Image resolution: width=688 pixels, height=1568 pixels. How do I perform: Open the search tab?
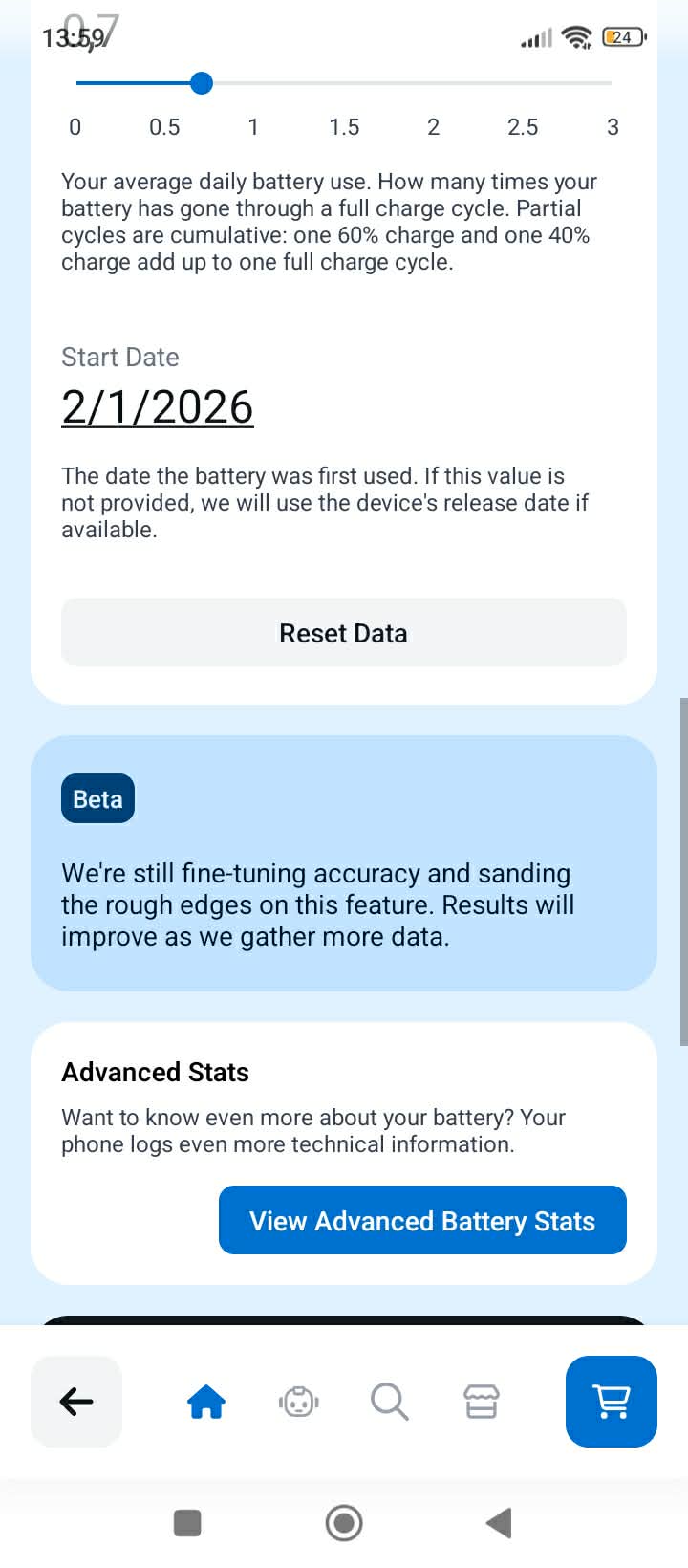click(390, 1403)
